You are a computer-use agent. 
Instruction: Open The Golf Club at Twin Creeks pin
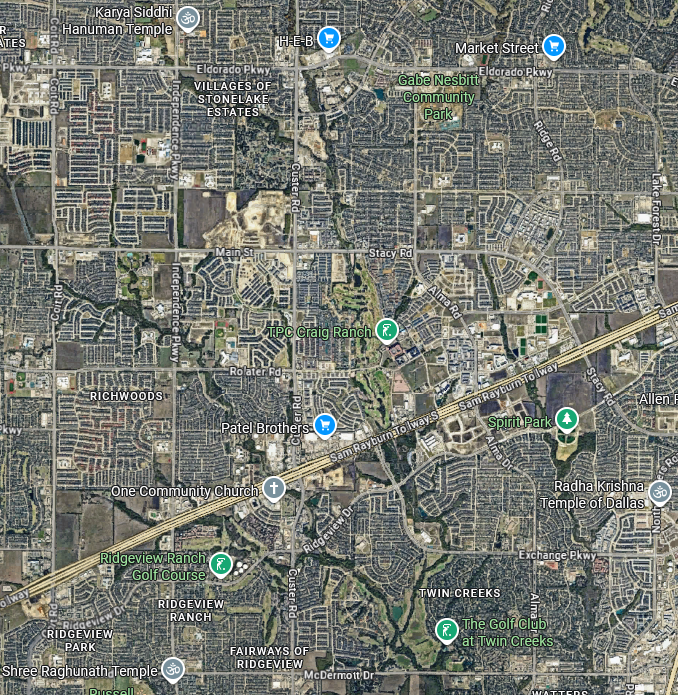(x=446, y=630)
